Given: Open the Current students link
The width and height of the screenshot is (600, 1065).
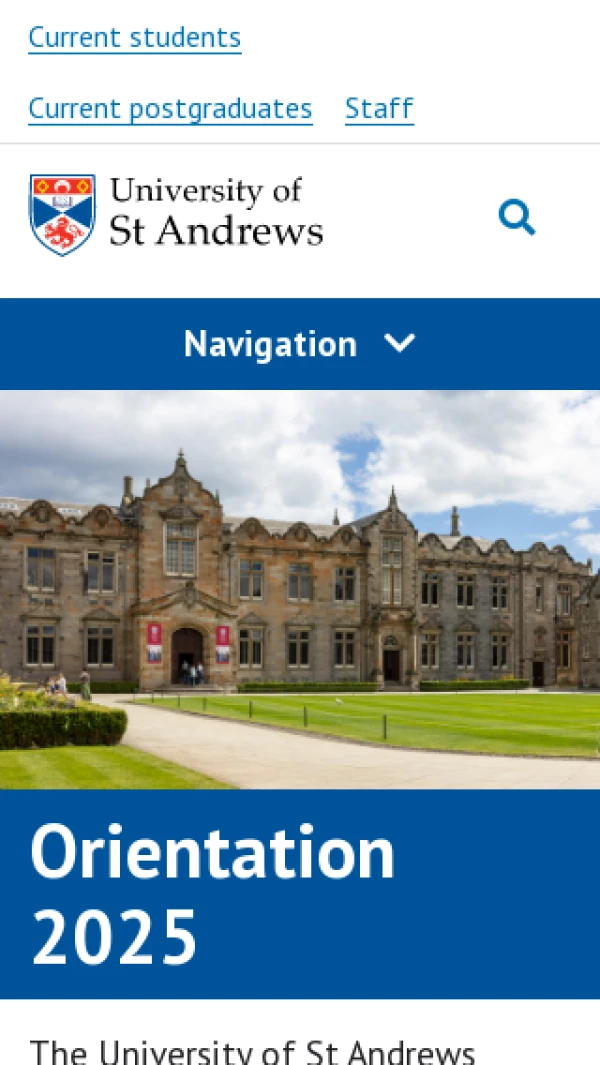Looking at the screenshot, I should (x=134, y=38).
